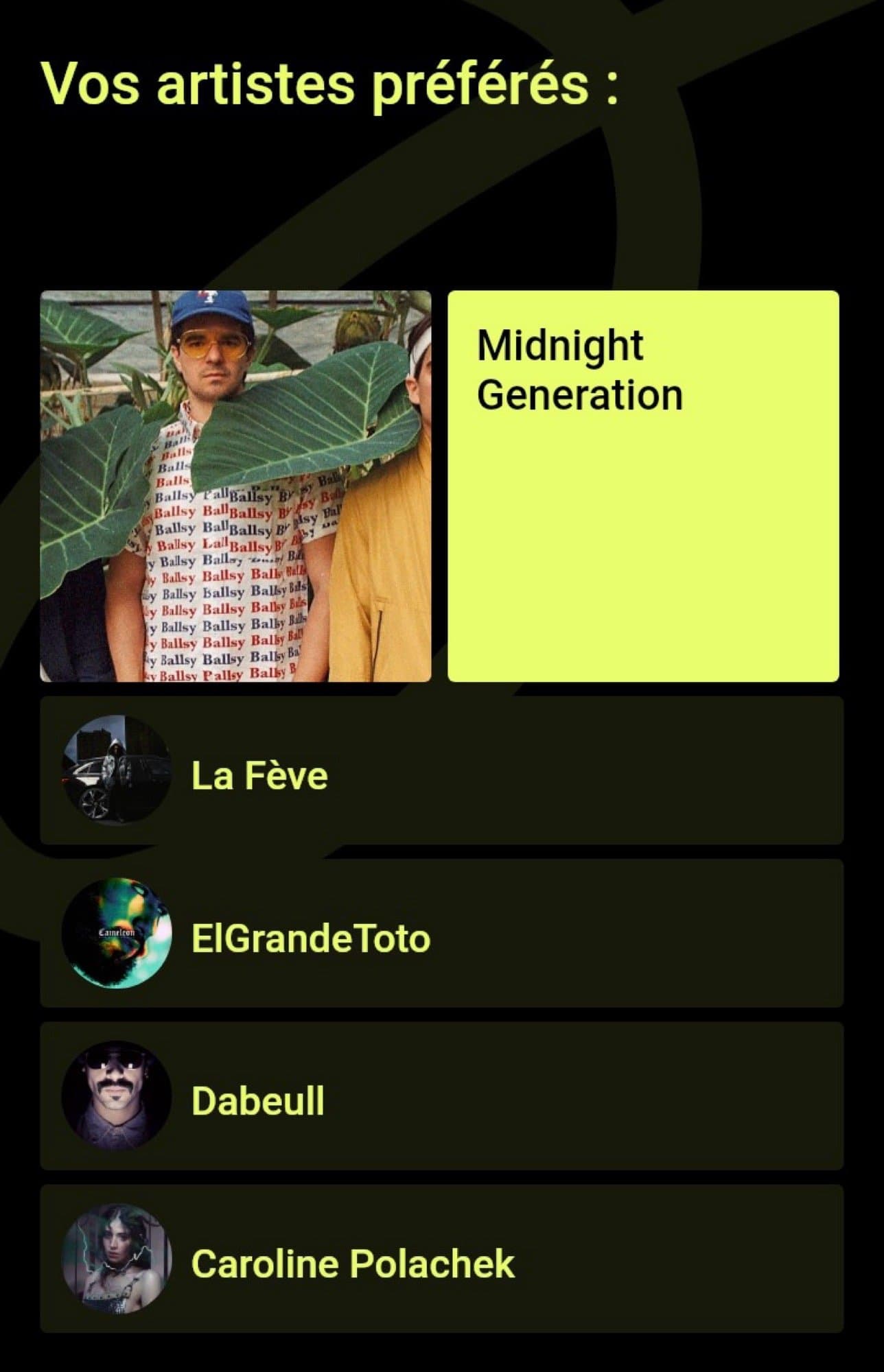
Task: Open the Midnight Generation artist photo
Action: 235,486
